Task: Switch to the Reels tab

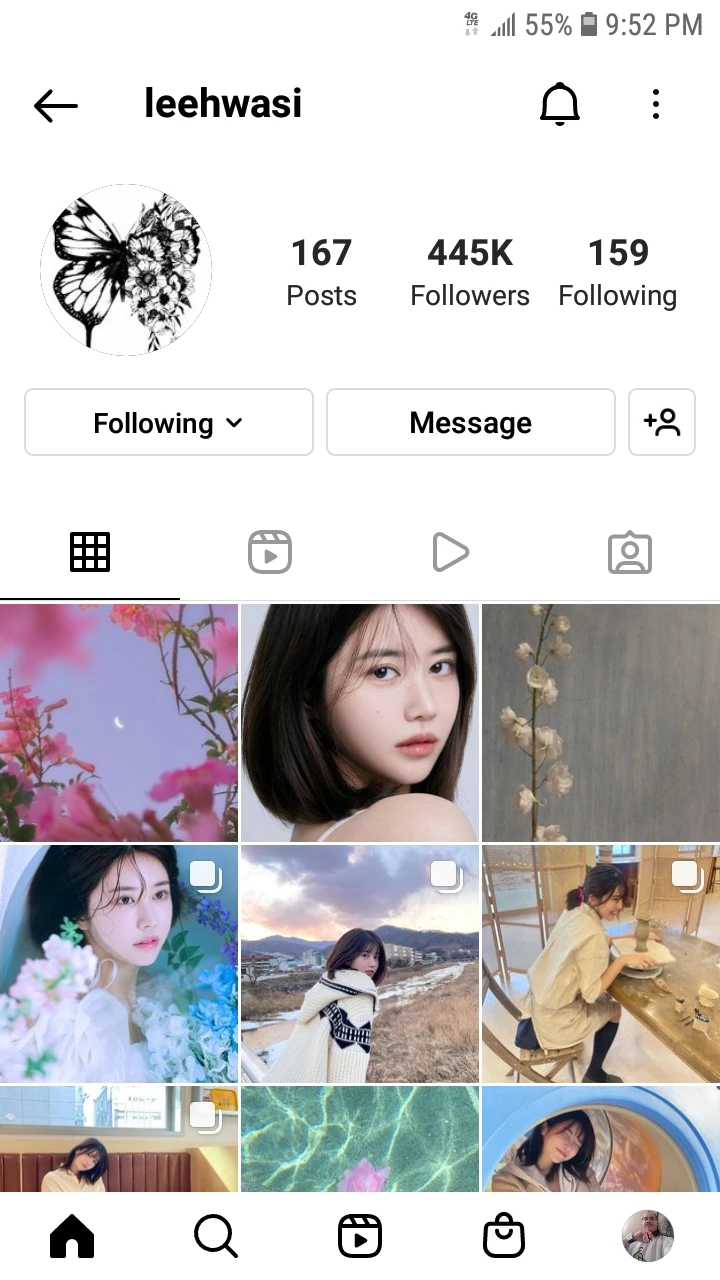Action: [x=270, y=552]
